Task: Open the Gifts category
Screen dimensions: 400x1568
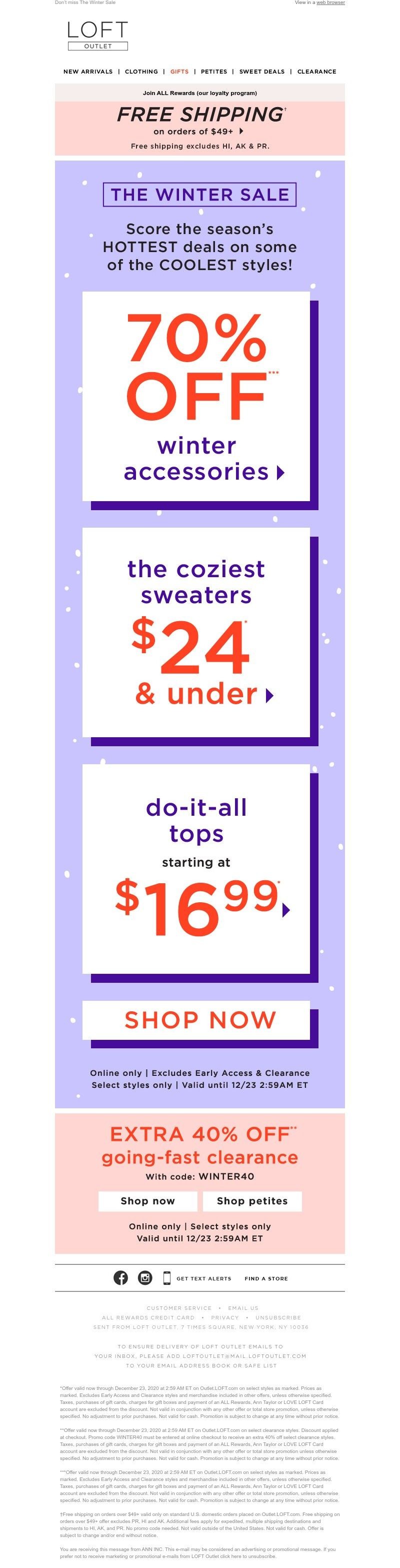Action: click(x=179, y=71)
